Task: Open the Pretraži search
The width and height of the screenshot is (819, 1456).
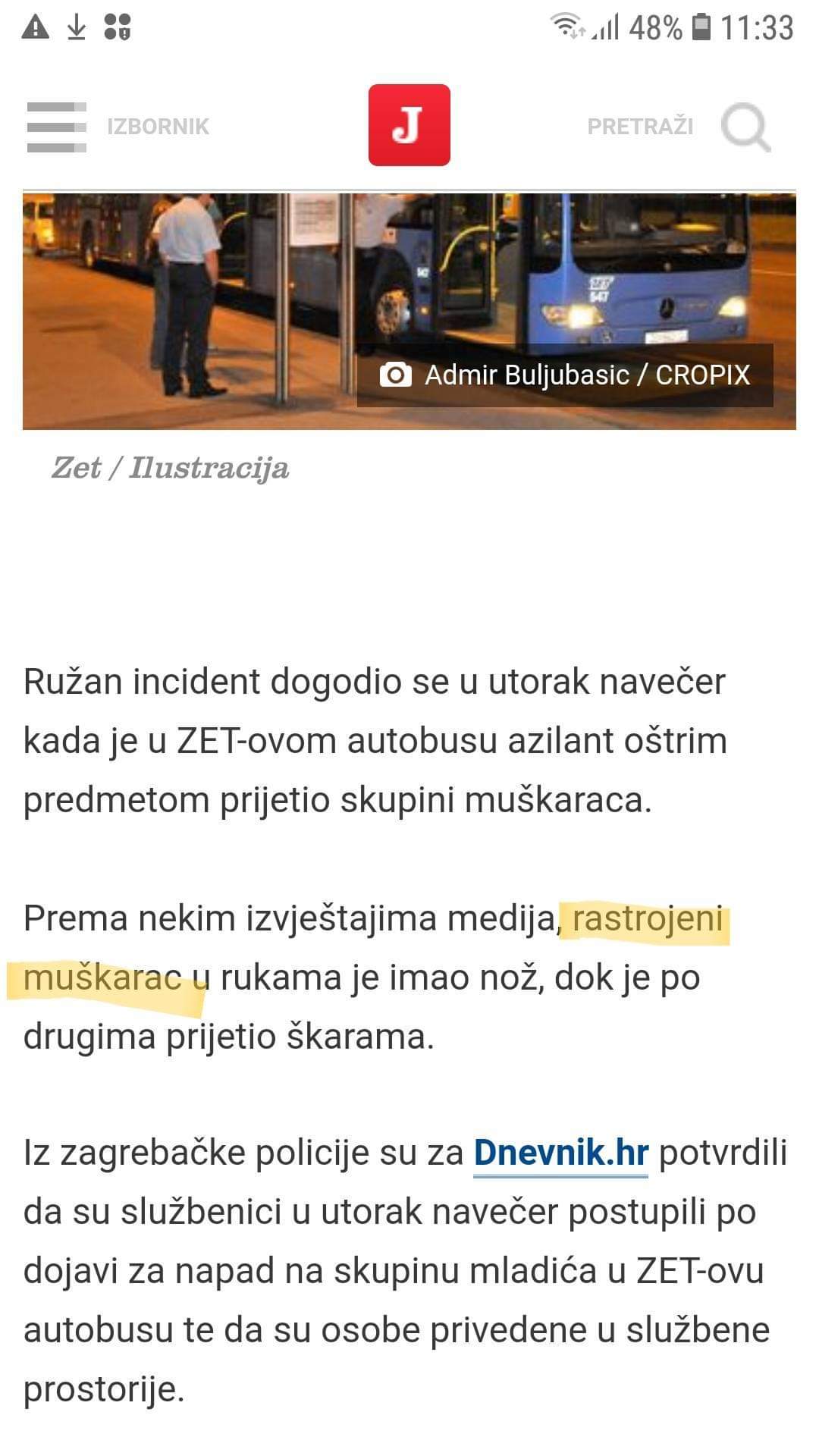Action: 745,127
